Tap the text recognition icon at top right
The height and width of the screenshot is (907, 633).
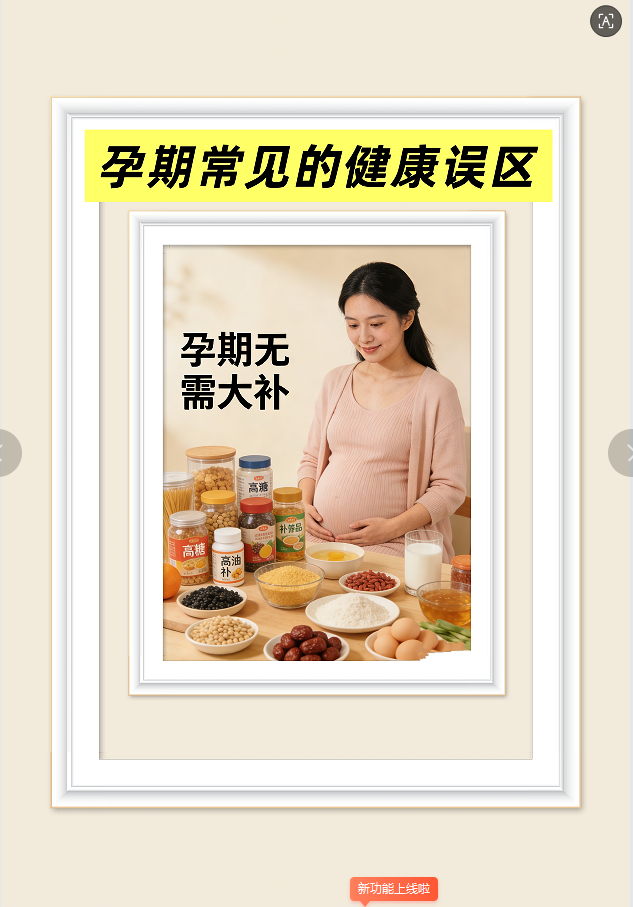coord(606,21)
